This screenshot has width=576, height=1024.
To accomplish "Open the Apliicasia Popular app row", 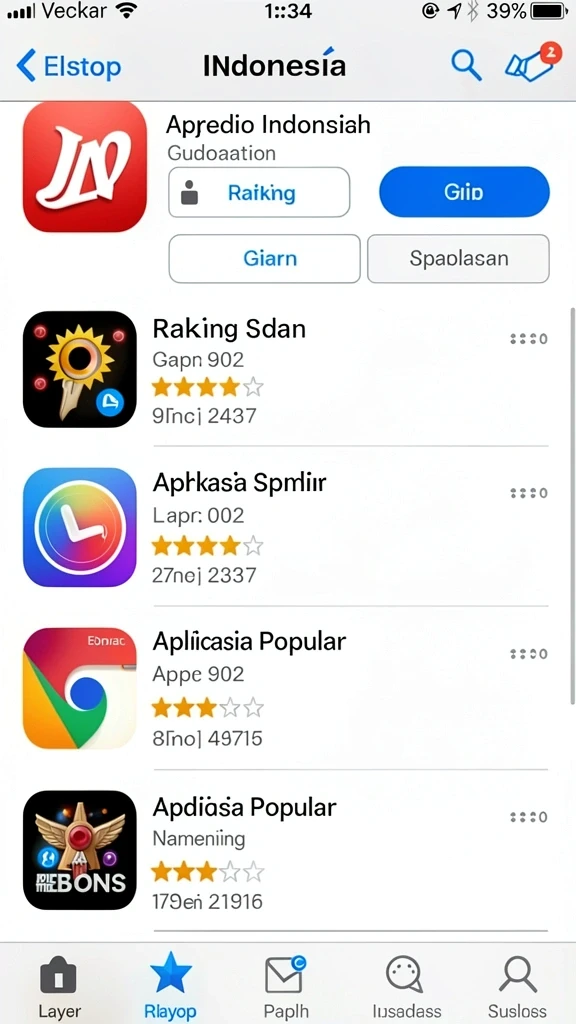I will 285,688.
